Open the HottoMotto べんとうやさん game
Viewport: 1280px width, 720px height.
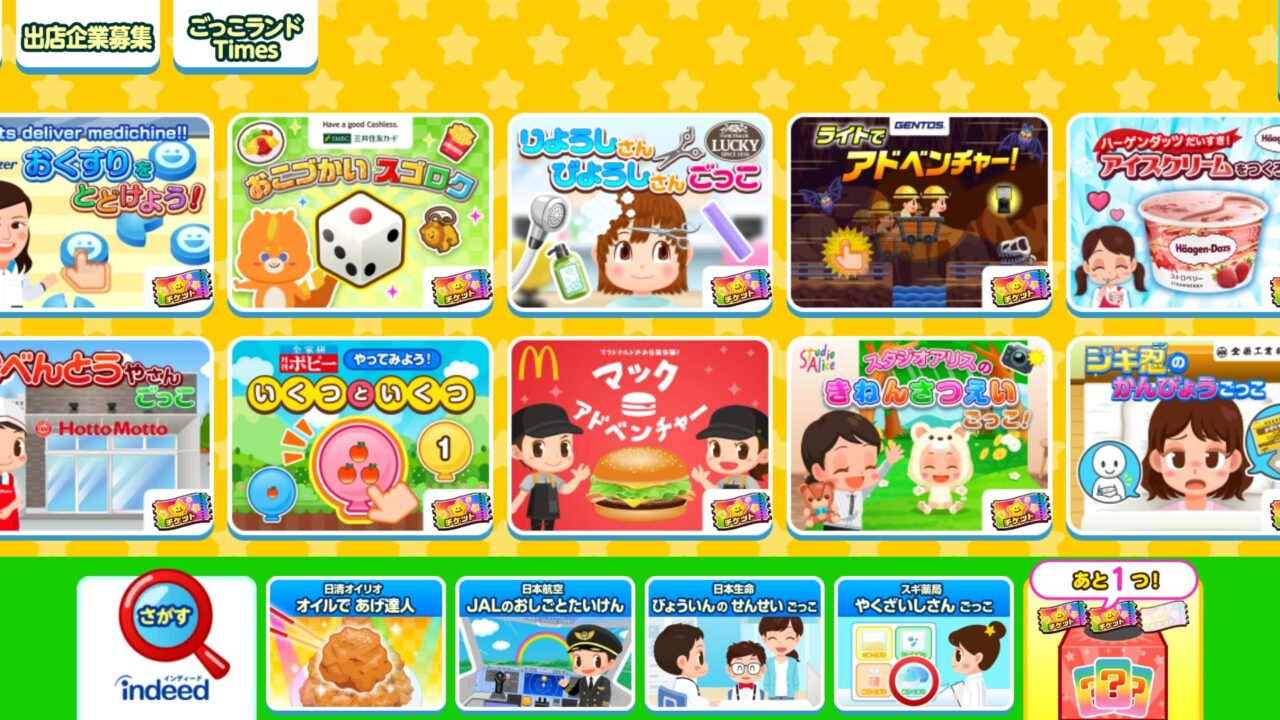105,436
